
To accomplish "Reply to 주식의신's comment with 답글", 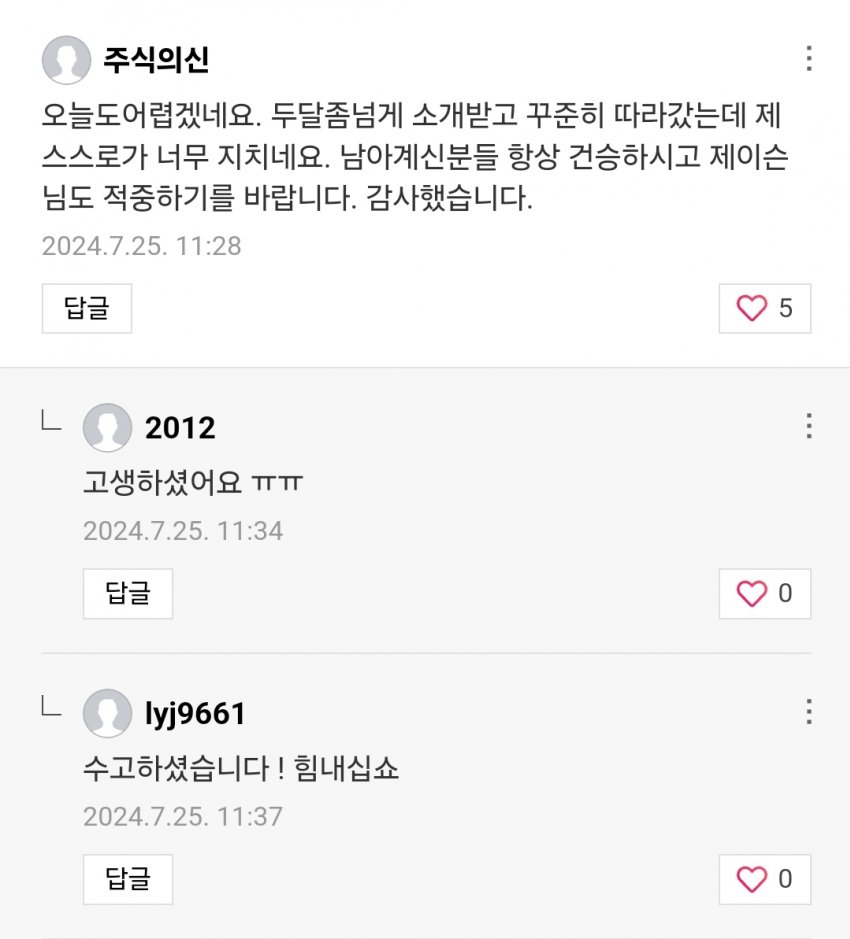I will click(x=87, y=308).
